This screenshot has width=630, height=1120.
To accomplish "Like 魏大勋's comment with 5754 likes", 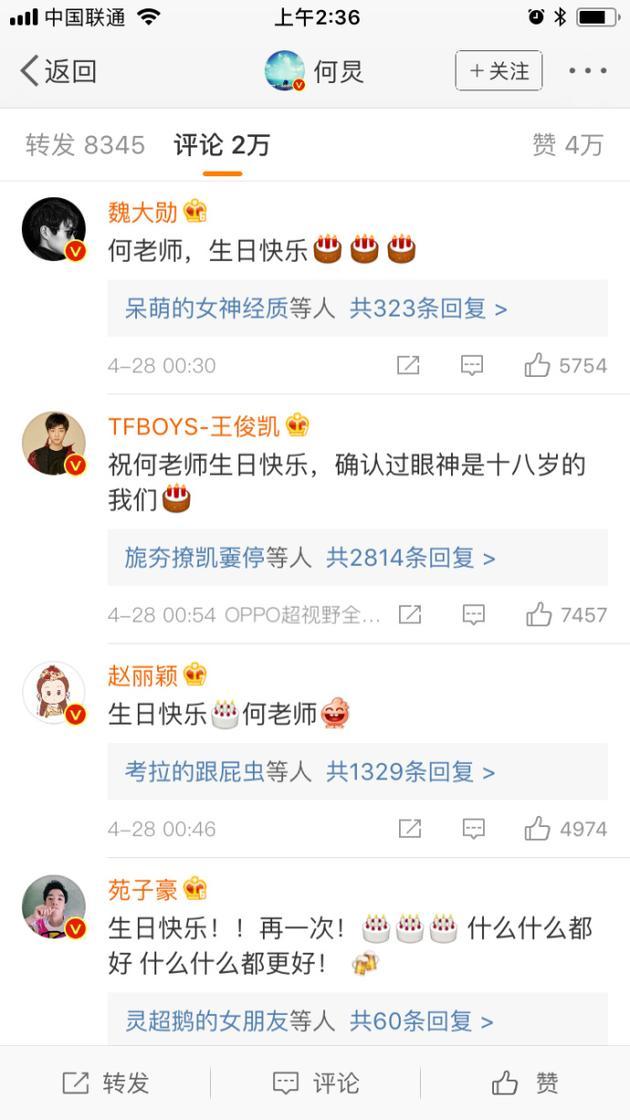I will [537, 365].
